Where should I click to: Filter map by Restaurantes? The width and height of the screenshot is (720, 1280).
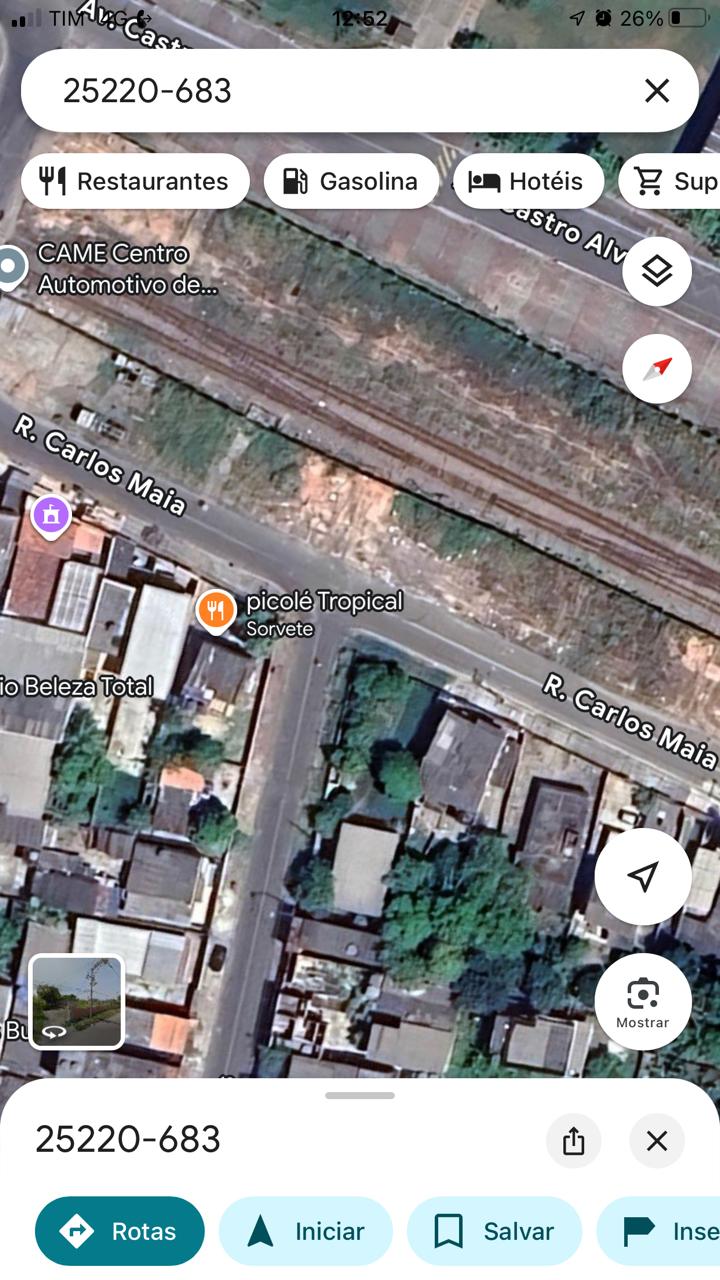(x=135, y=181)
